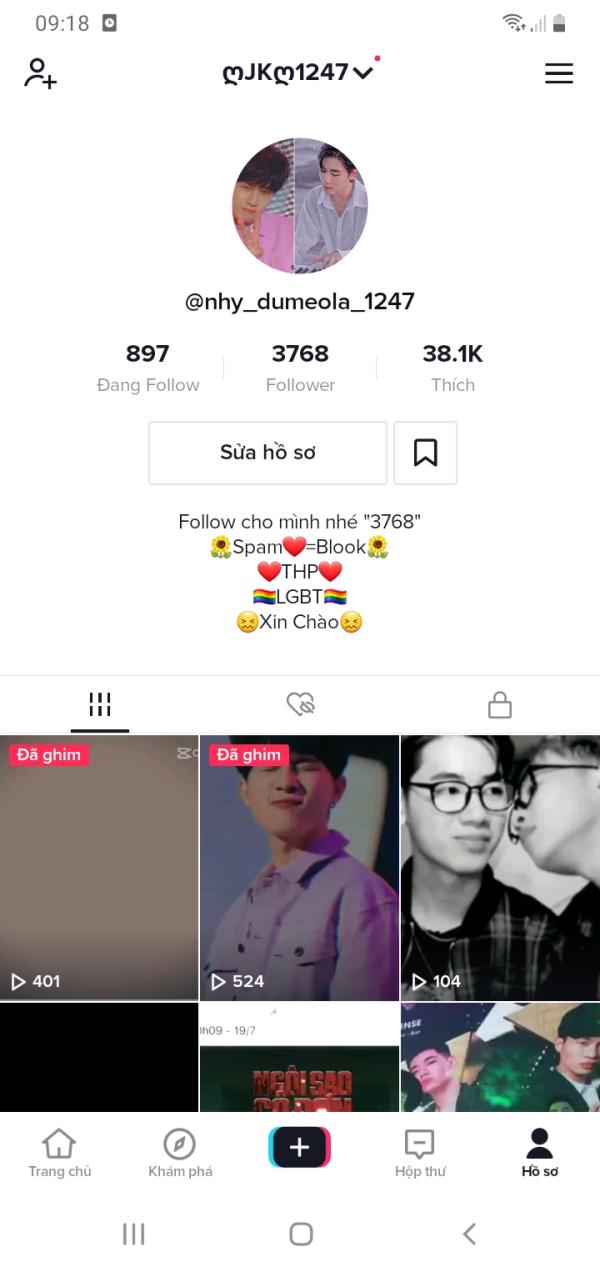Create a new video with plus button
The width and height of the screenshot is (600, 1267).
[299, 1148]
